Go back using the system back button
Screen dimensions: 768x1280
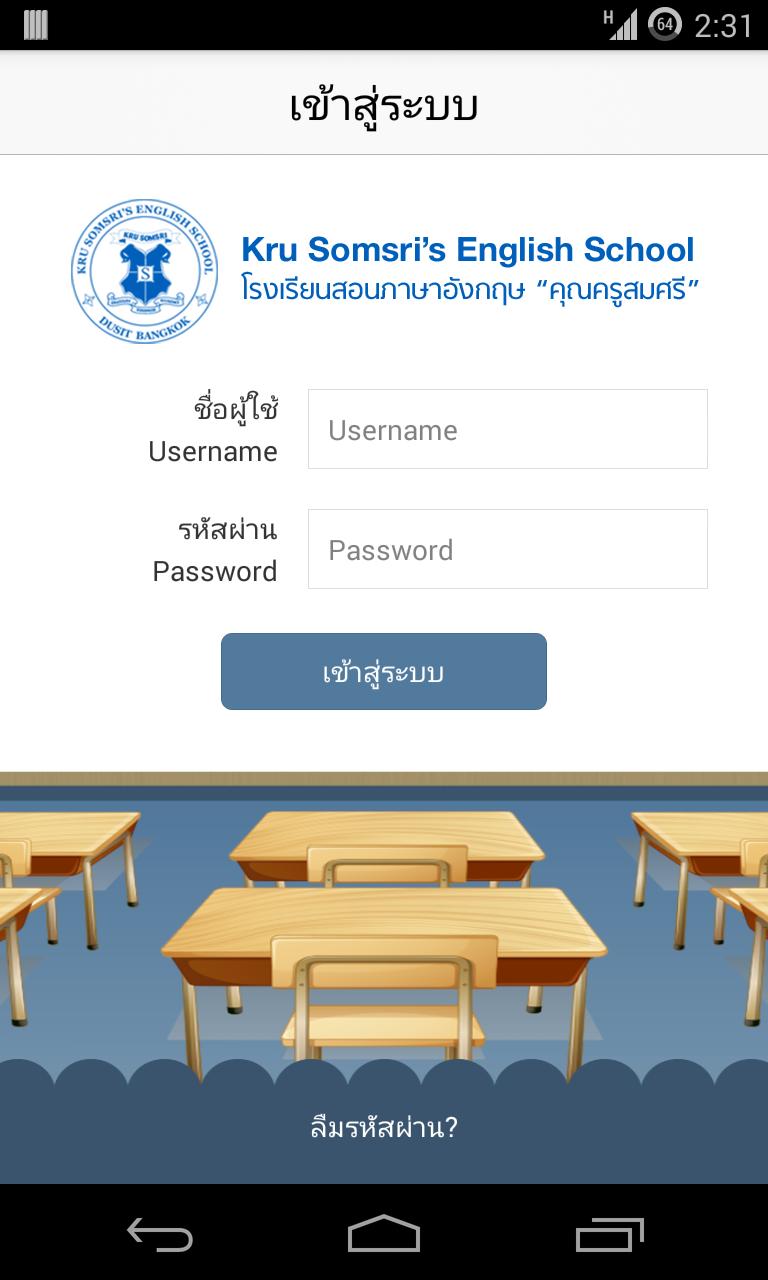point(160,1234)
